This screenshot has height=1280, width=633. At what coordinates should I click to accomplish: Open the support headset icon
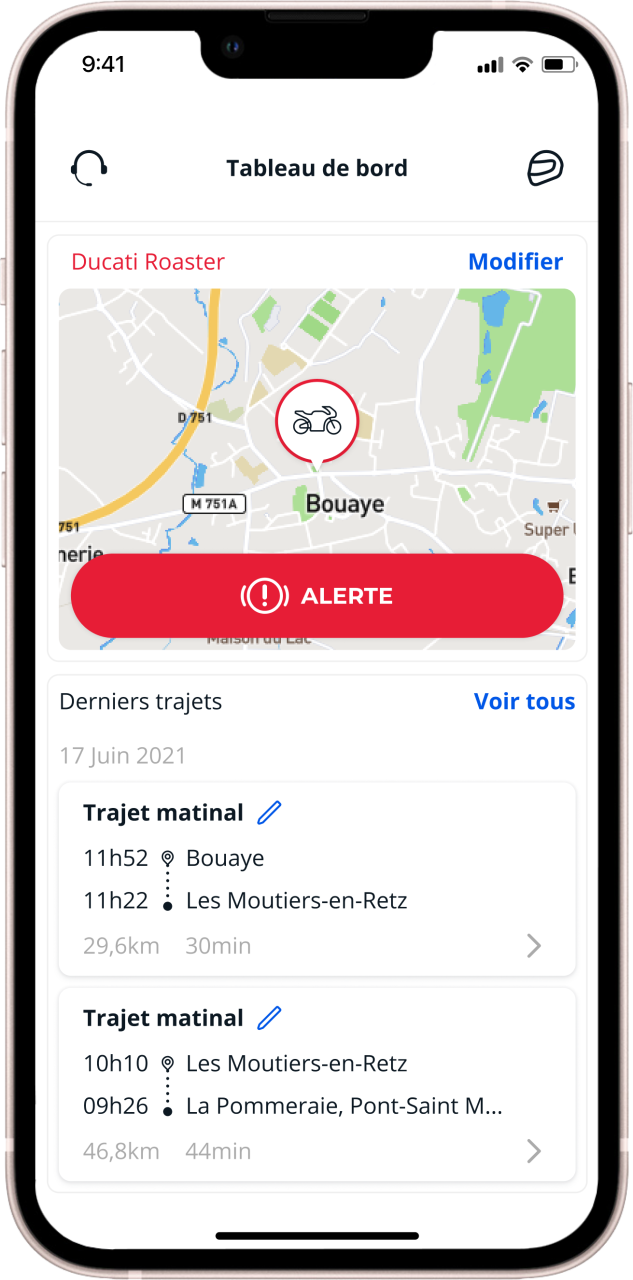coord(89,168)
